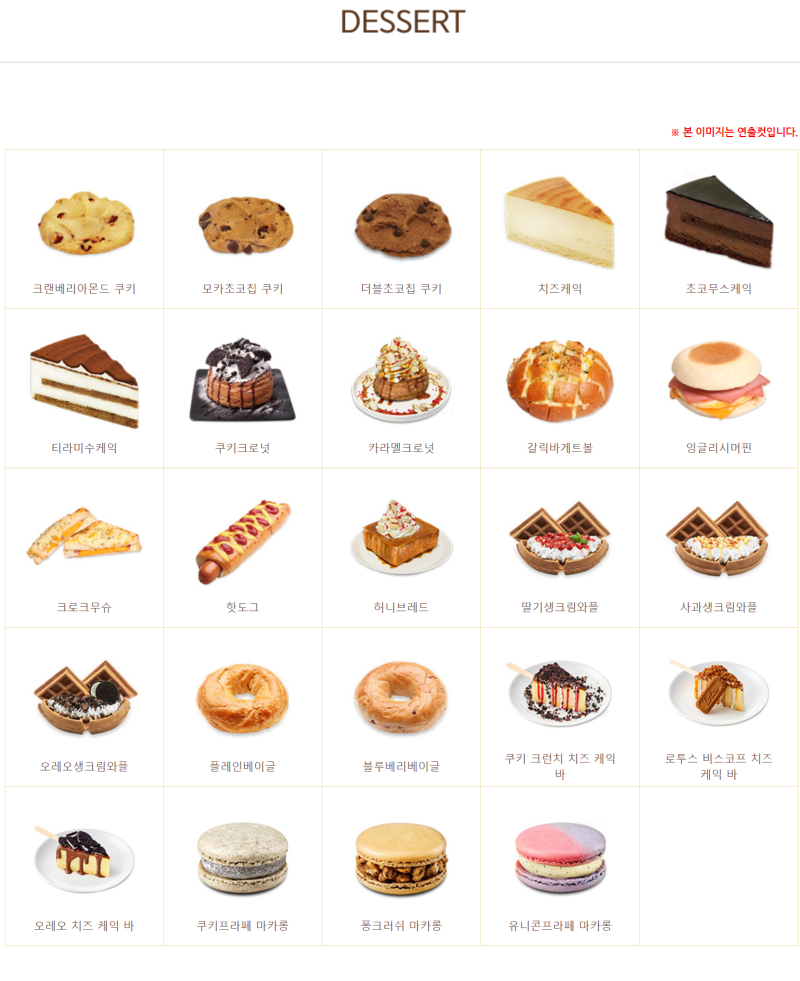The image size is (800, 981).
Task: Open the 크로크무슈 item
Action: 84,541
